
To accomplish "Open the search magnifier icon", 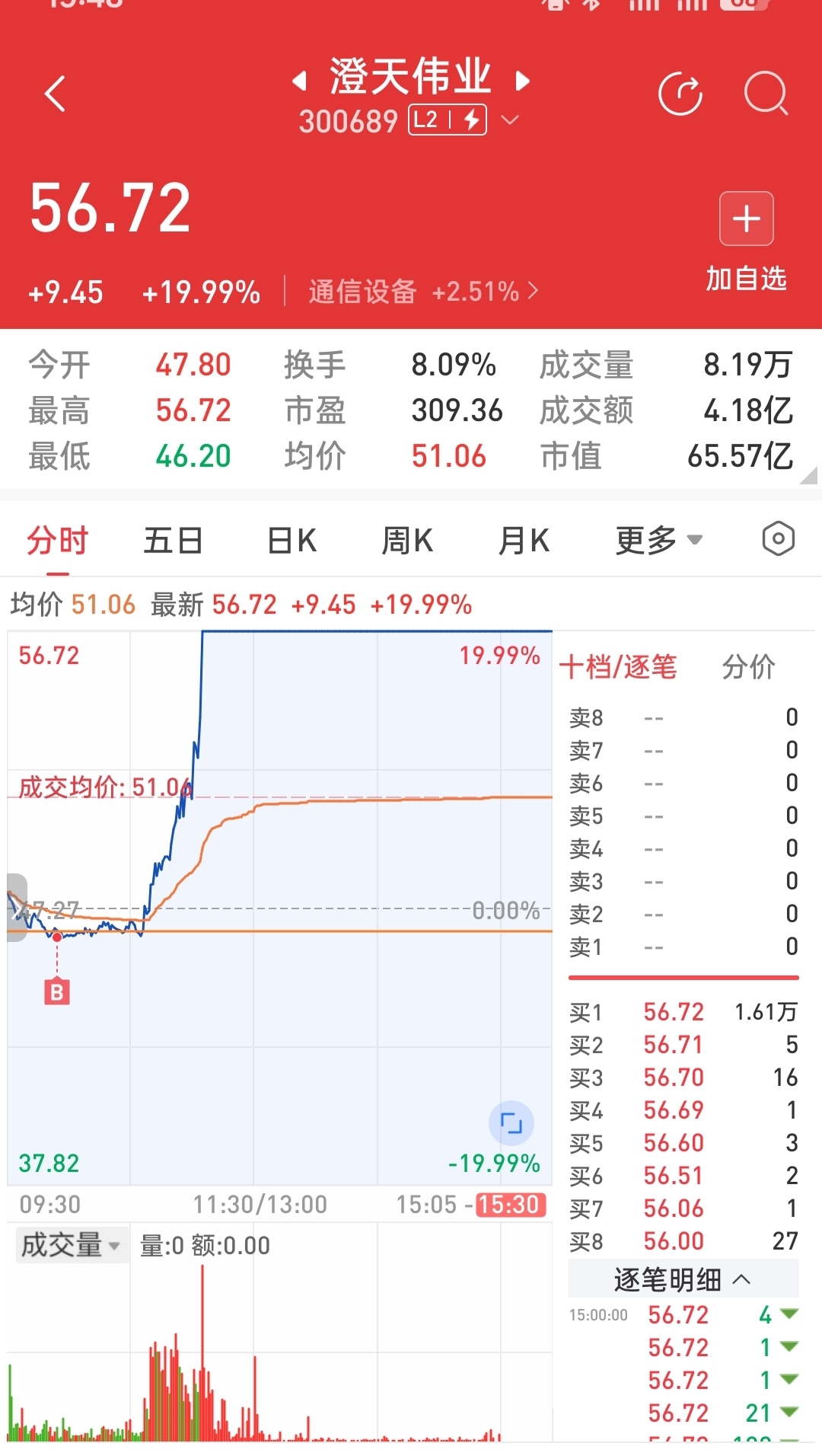I will 766,94.
